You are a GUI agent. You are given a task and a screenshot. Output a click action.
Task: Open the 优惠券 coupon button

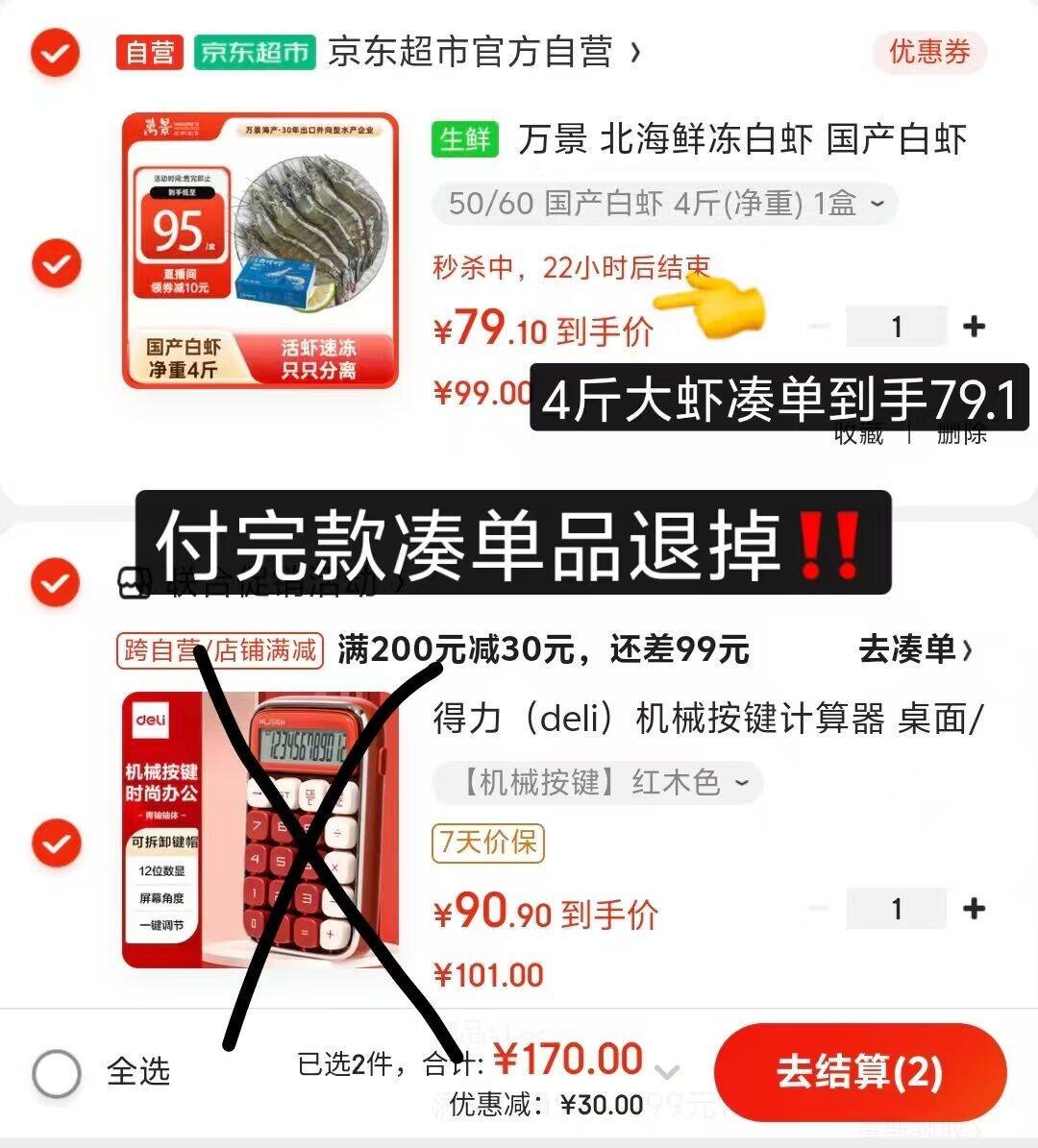coord(929,52)
